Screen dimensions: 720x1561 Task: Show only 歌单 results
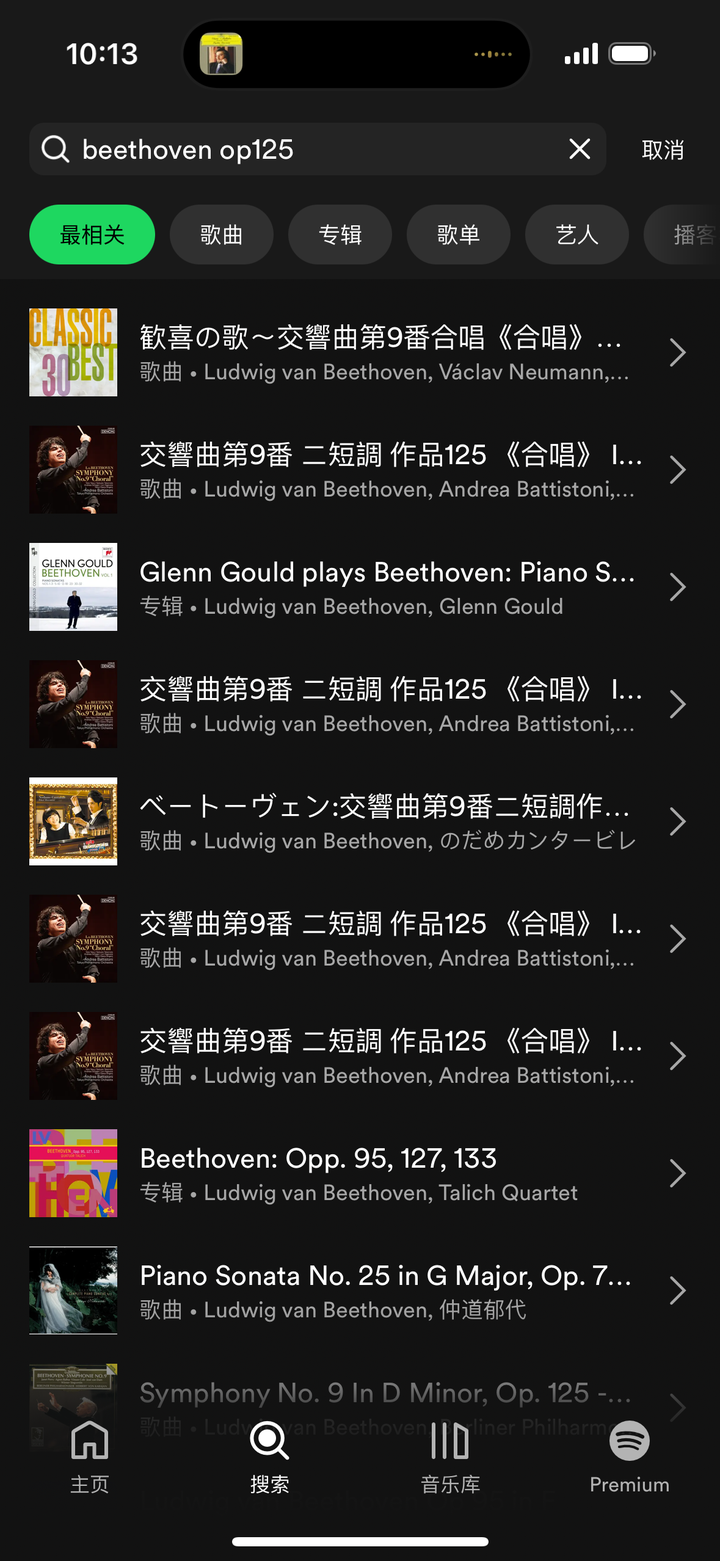(x=458, y=235)
